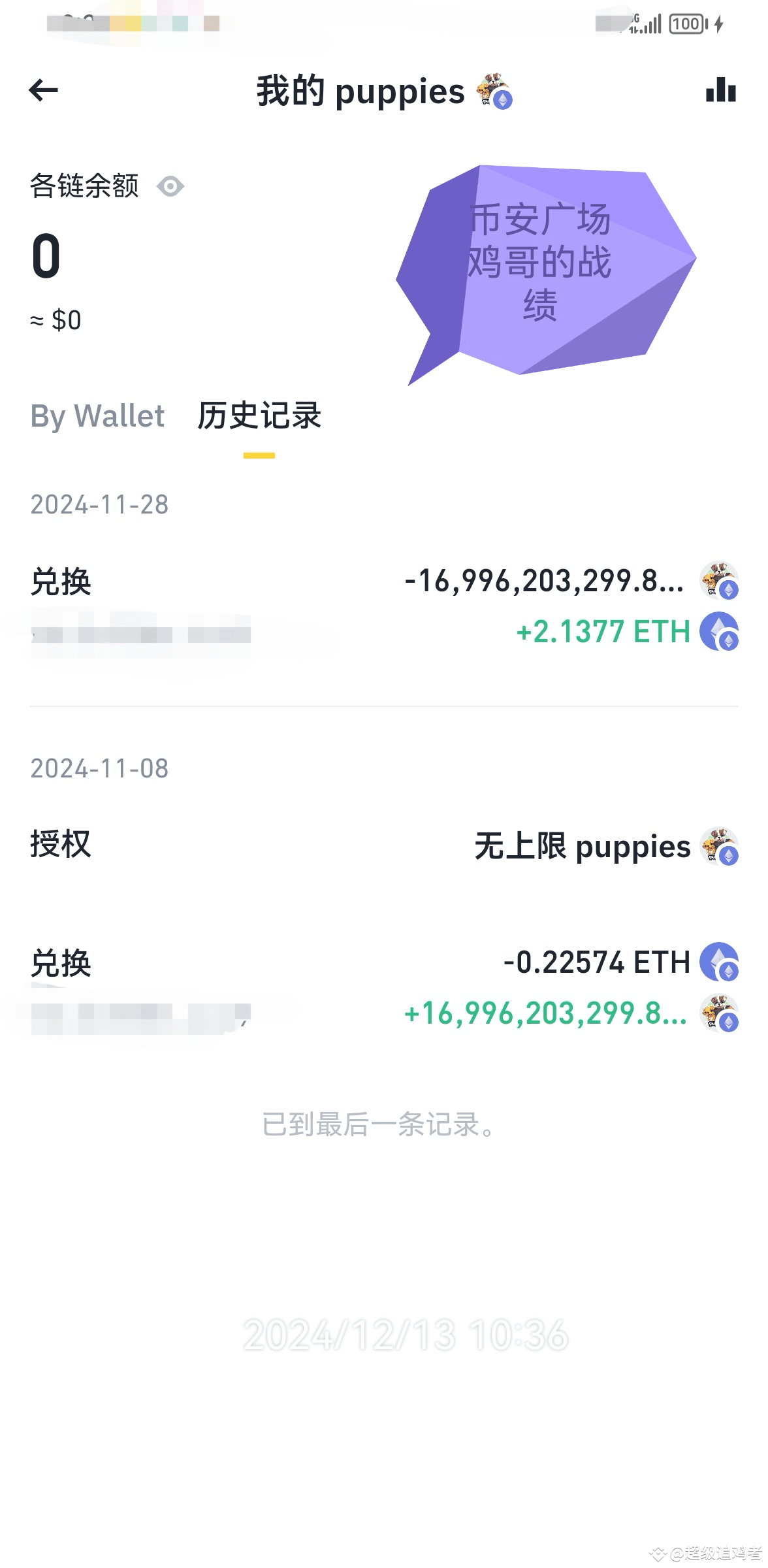768x1568 pixels.
Task: Select the 历史记录 tab
Action: [x=259, y=416]
